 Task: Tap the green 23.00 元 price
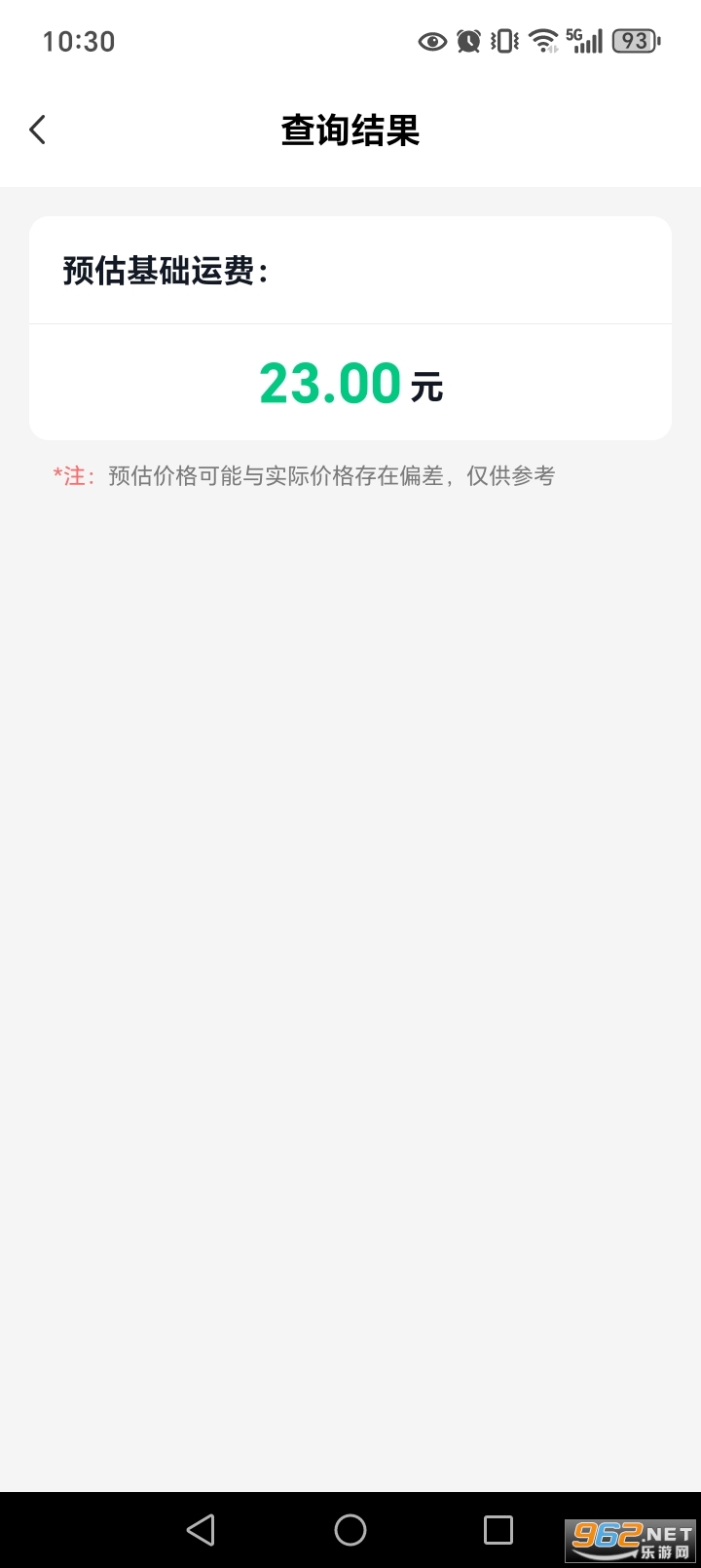coord(328,382)
